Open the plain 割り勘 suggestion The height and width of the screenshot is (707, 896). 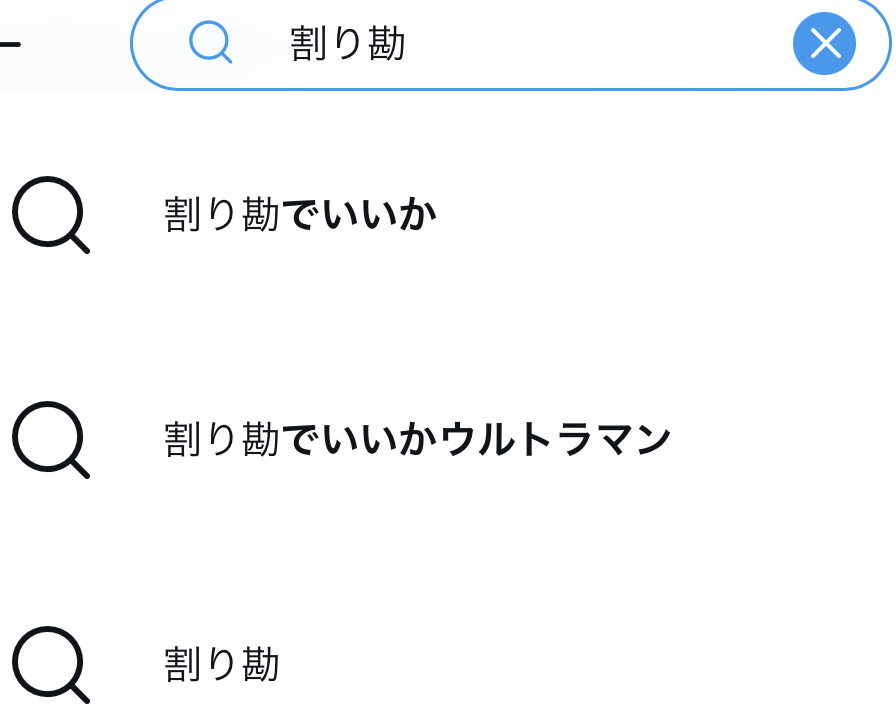click(222, 664)
